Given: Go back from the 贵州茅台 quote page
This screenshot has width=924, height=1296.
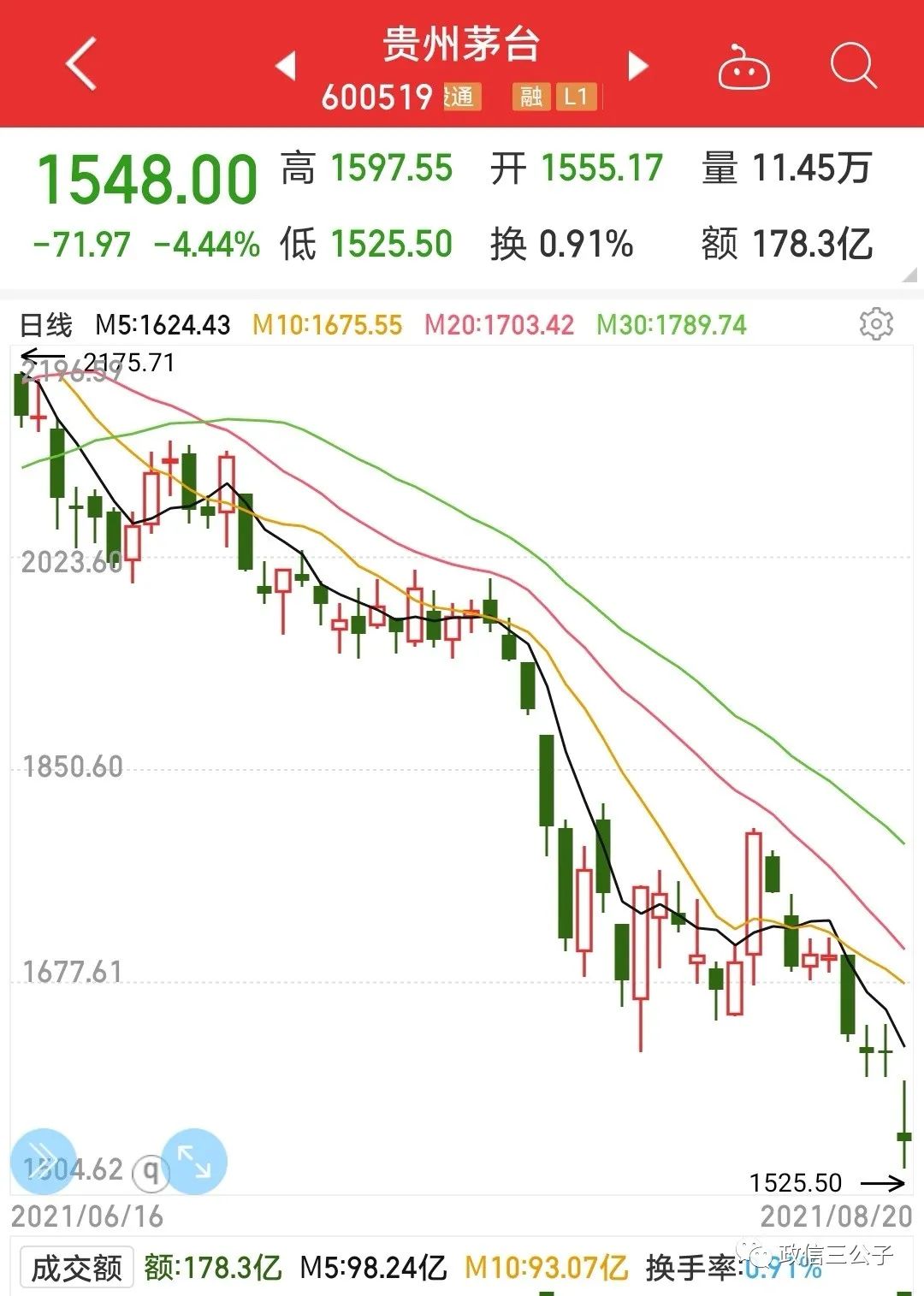Looking at the screenshot, I should coord(82,64).
